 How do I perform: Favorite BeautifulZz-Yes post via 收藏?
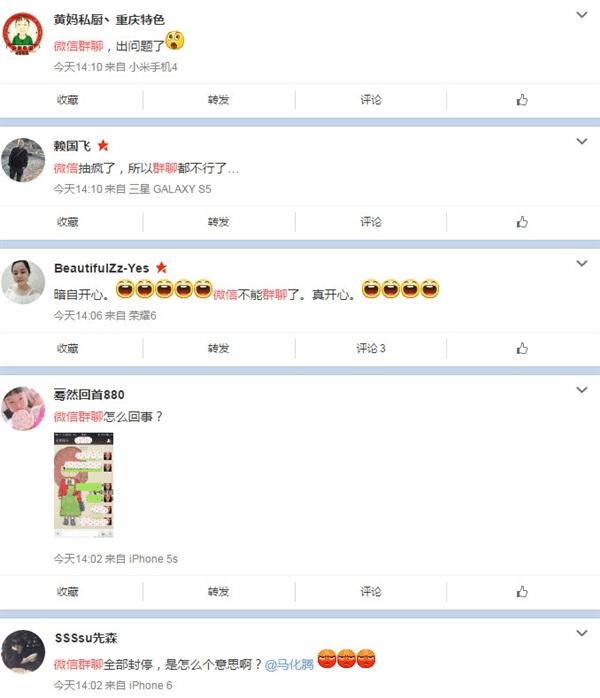(x=68, y=348)
